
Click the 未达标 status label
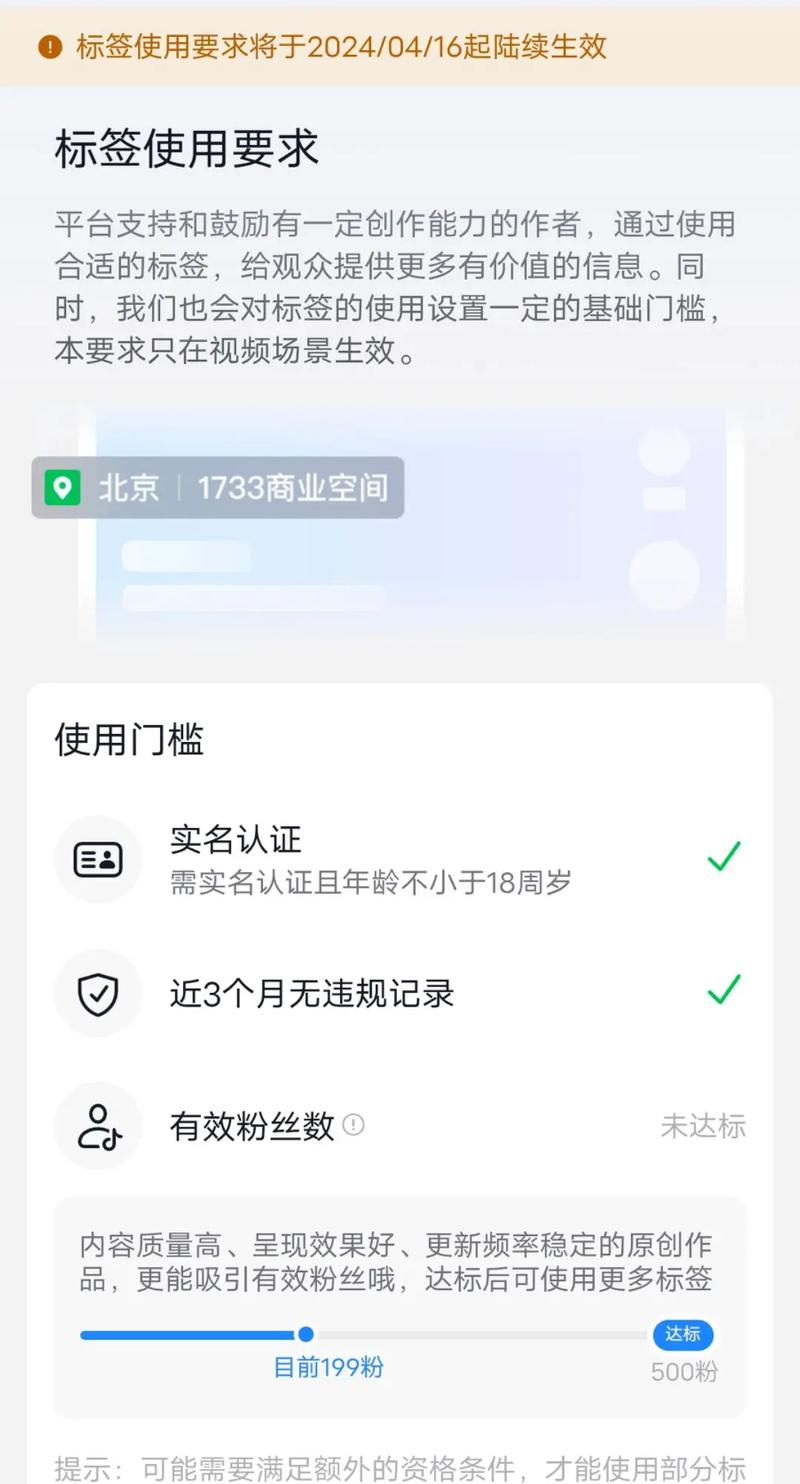coord(703,1126)
